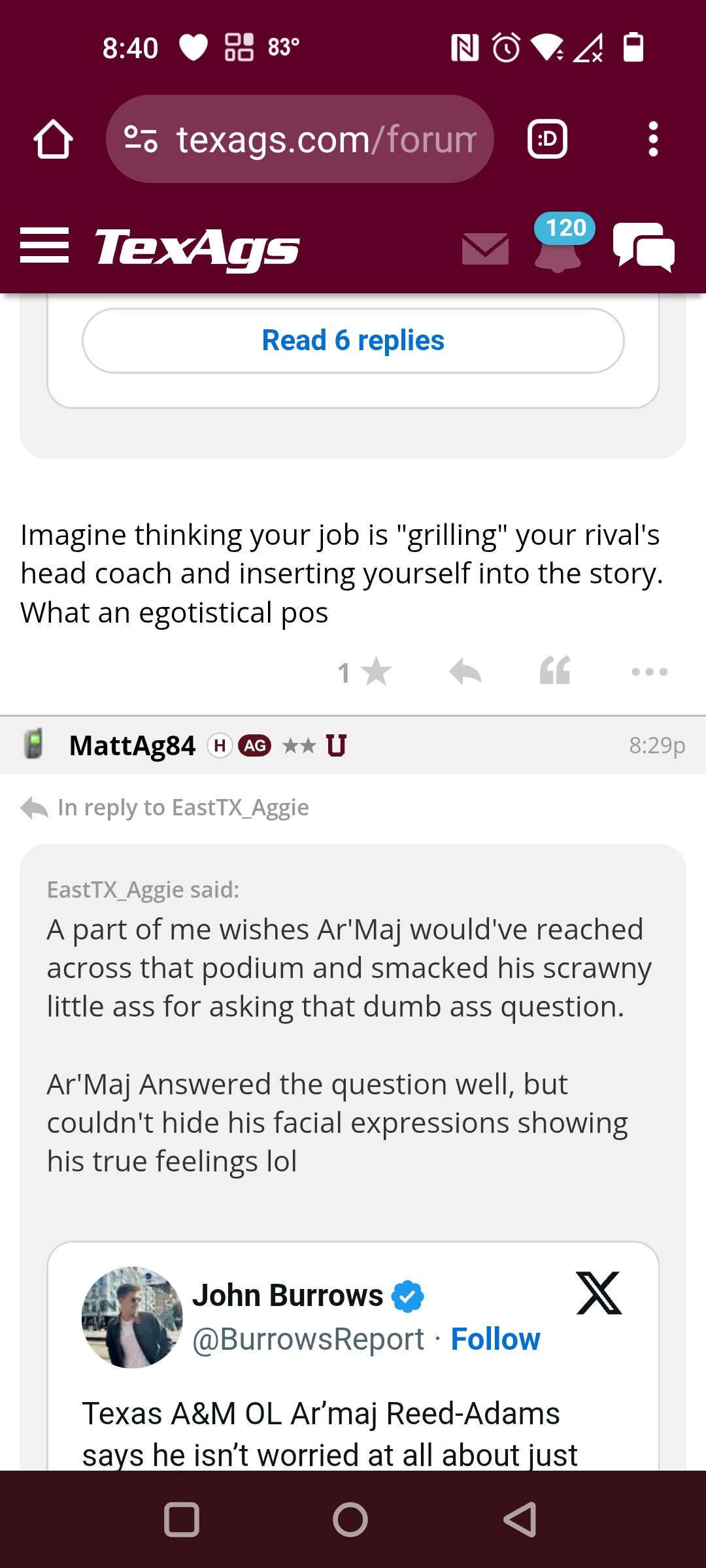Open the notifications bell showing 120

tap(560, 243)
